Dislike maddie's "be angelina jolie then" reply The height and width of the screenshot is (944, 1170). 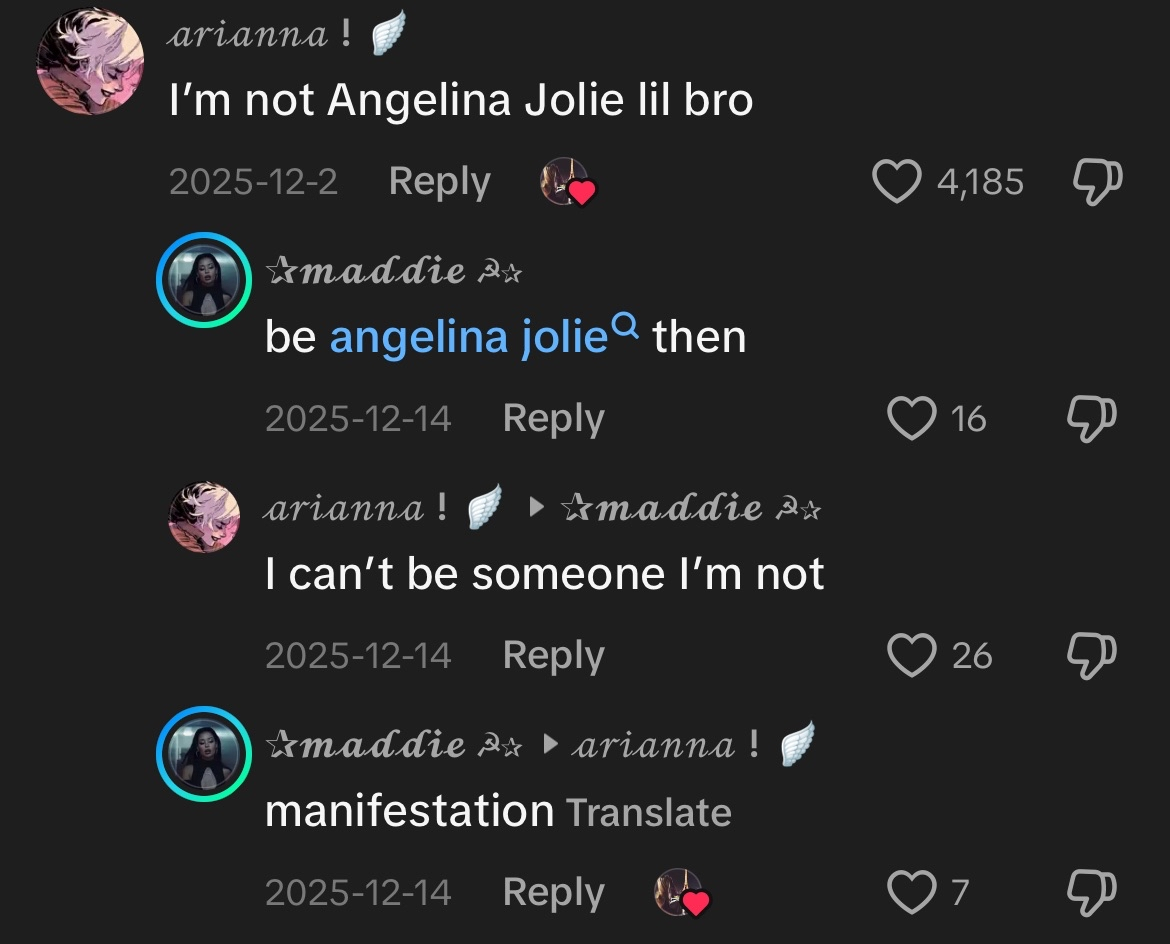(x=1092, y=417)
